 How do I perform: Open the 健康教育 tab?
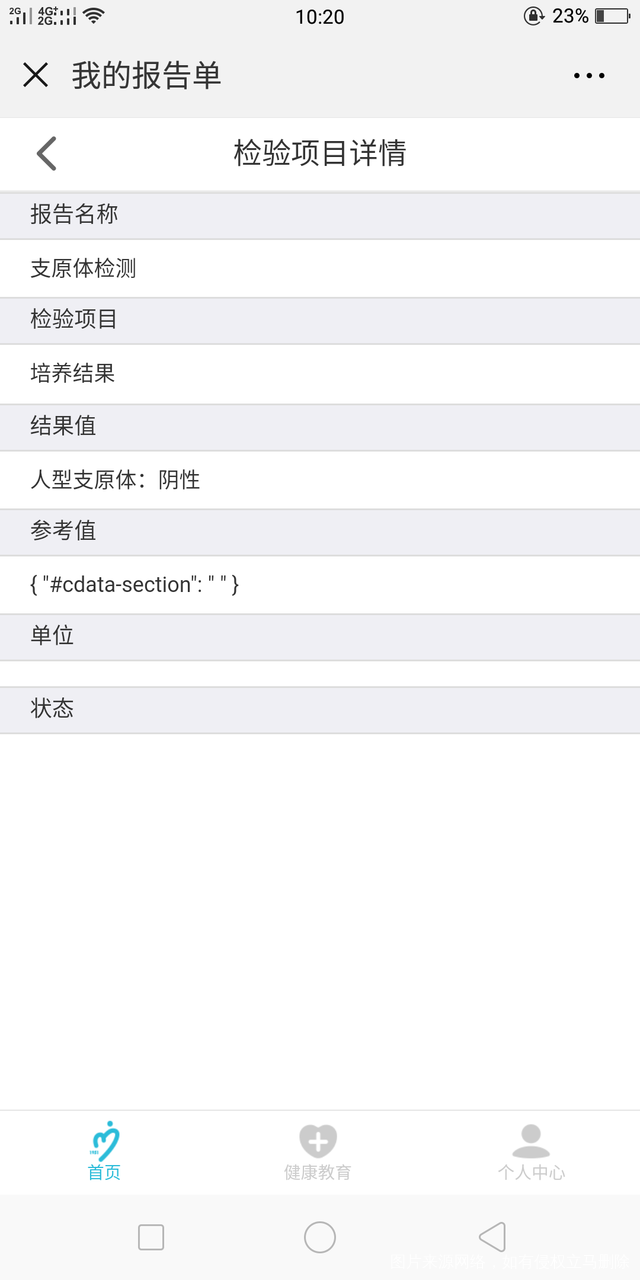pyautogui.click(x=318, y=1151)
